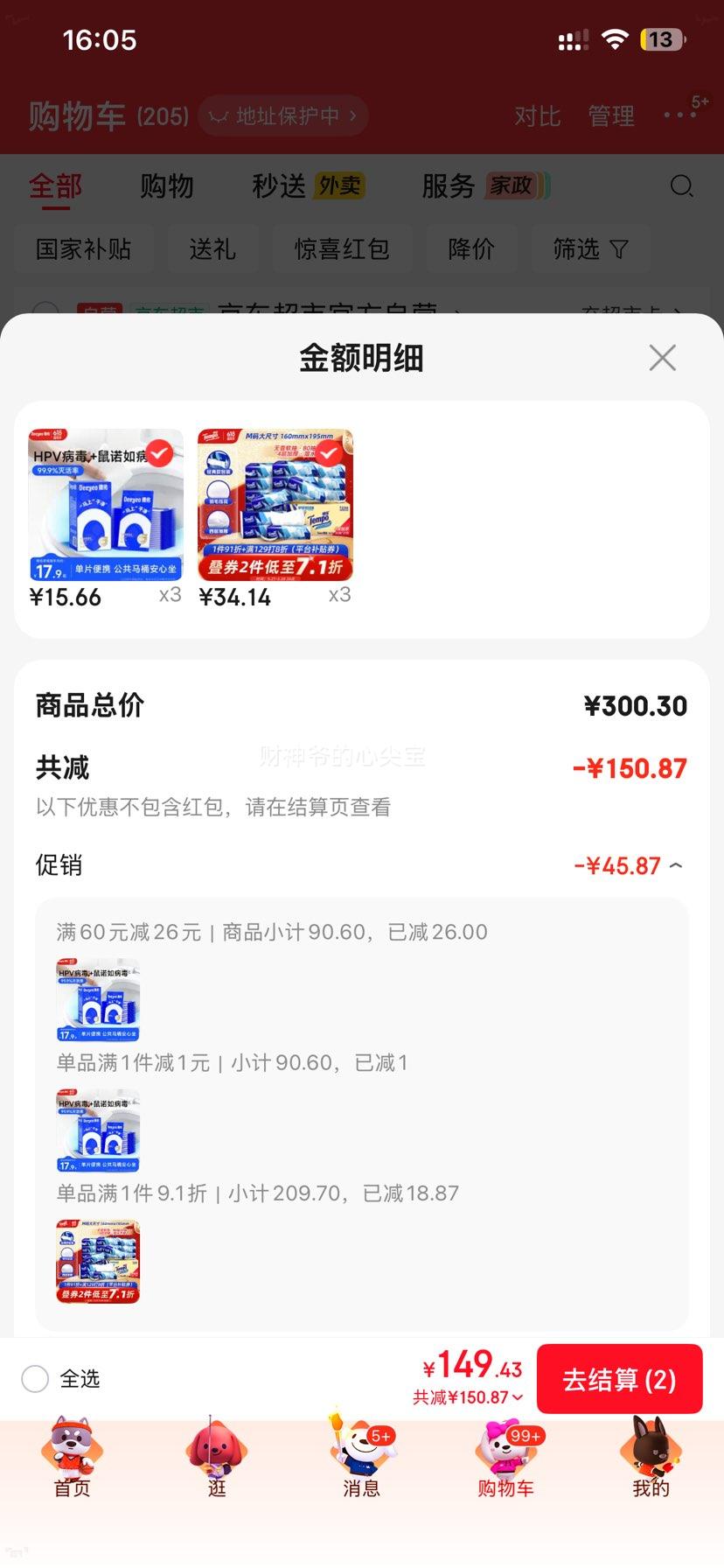The width and height of the screenshot is (724, 1568).
Task: Toggle the 全选 select-all checkbox
Action: click(35, 1379)
